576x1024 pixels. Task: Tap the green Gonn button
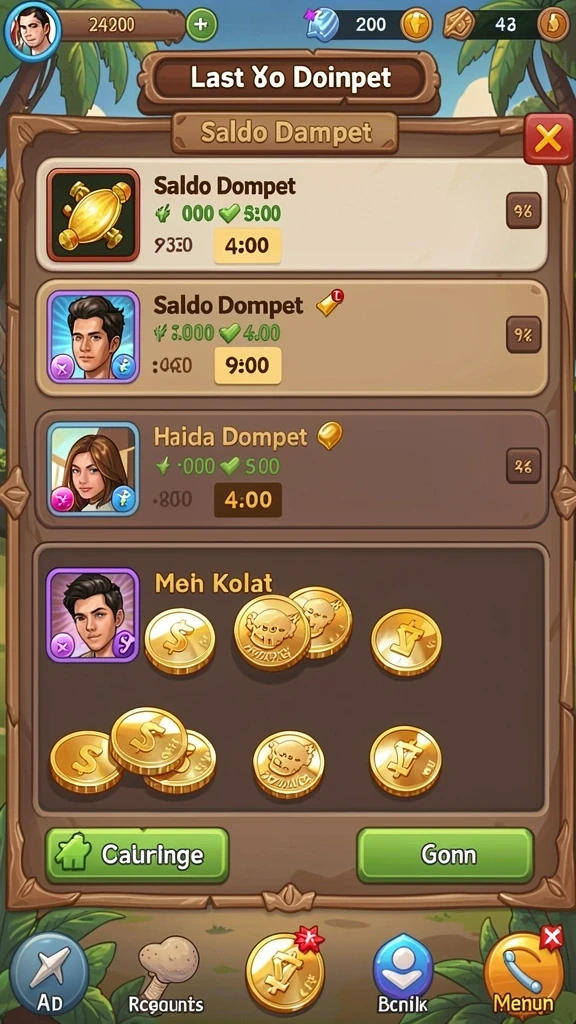[445, 855]
